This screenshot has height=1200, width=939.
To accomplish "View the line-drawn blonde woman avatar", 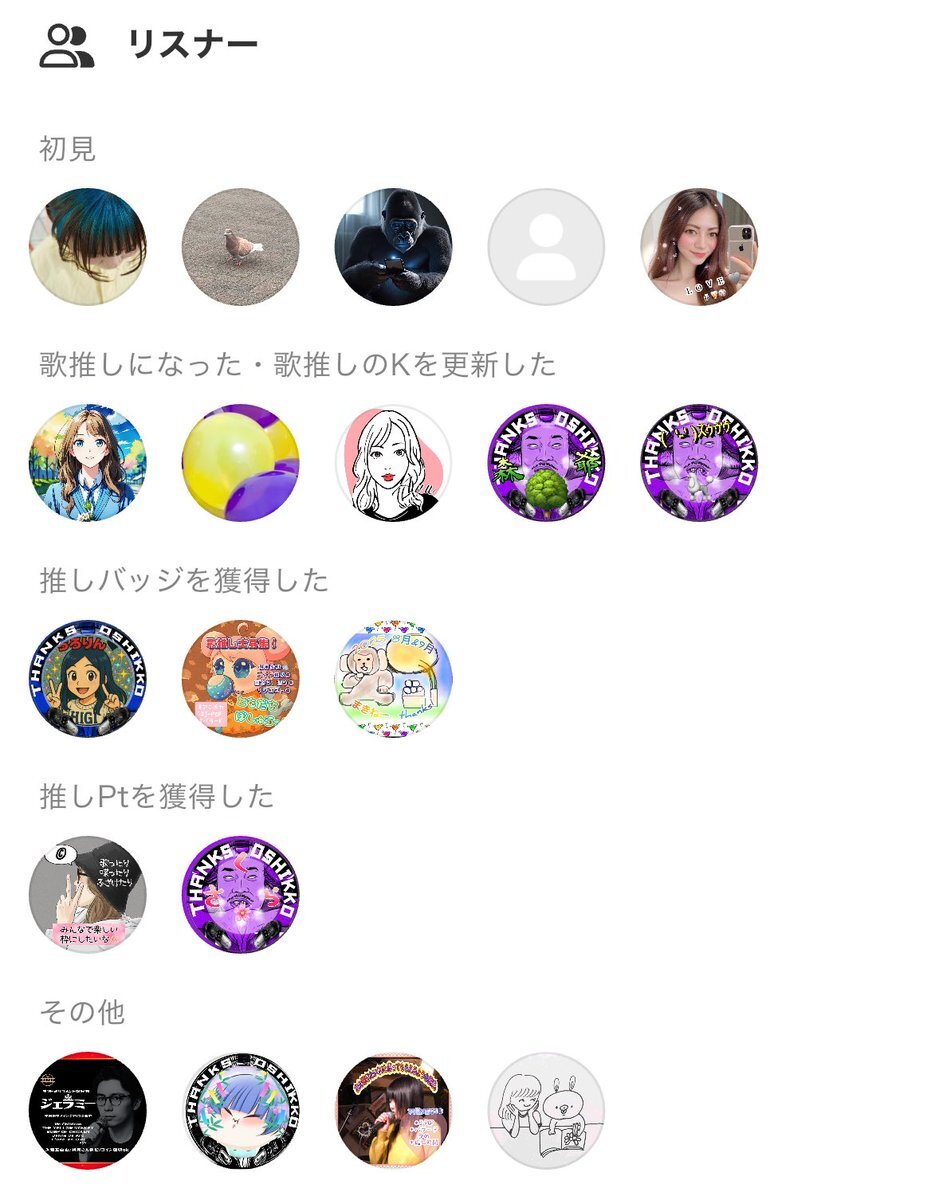I will tap(393, 463).
